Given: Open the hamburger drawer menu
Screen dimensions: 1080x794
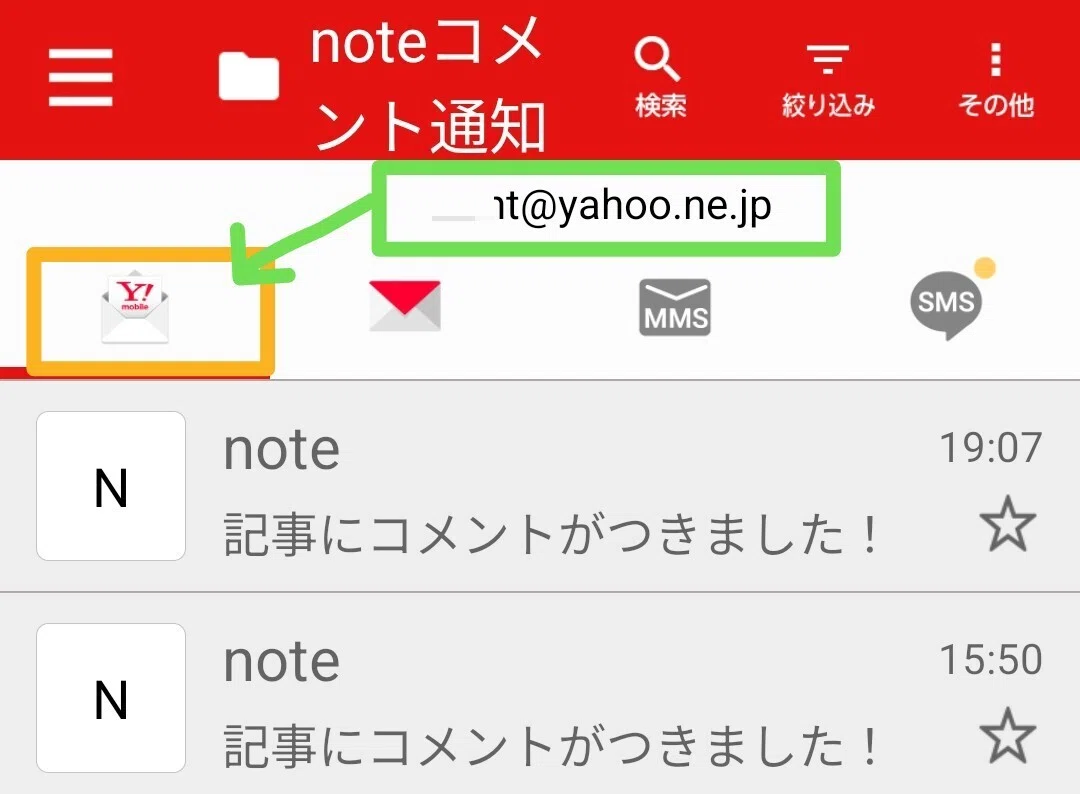Looking at the screenshot, I should 81,77.
